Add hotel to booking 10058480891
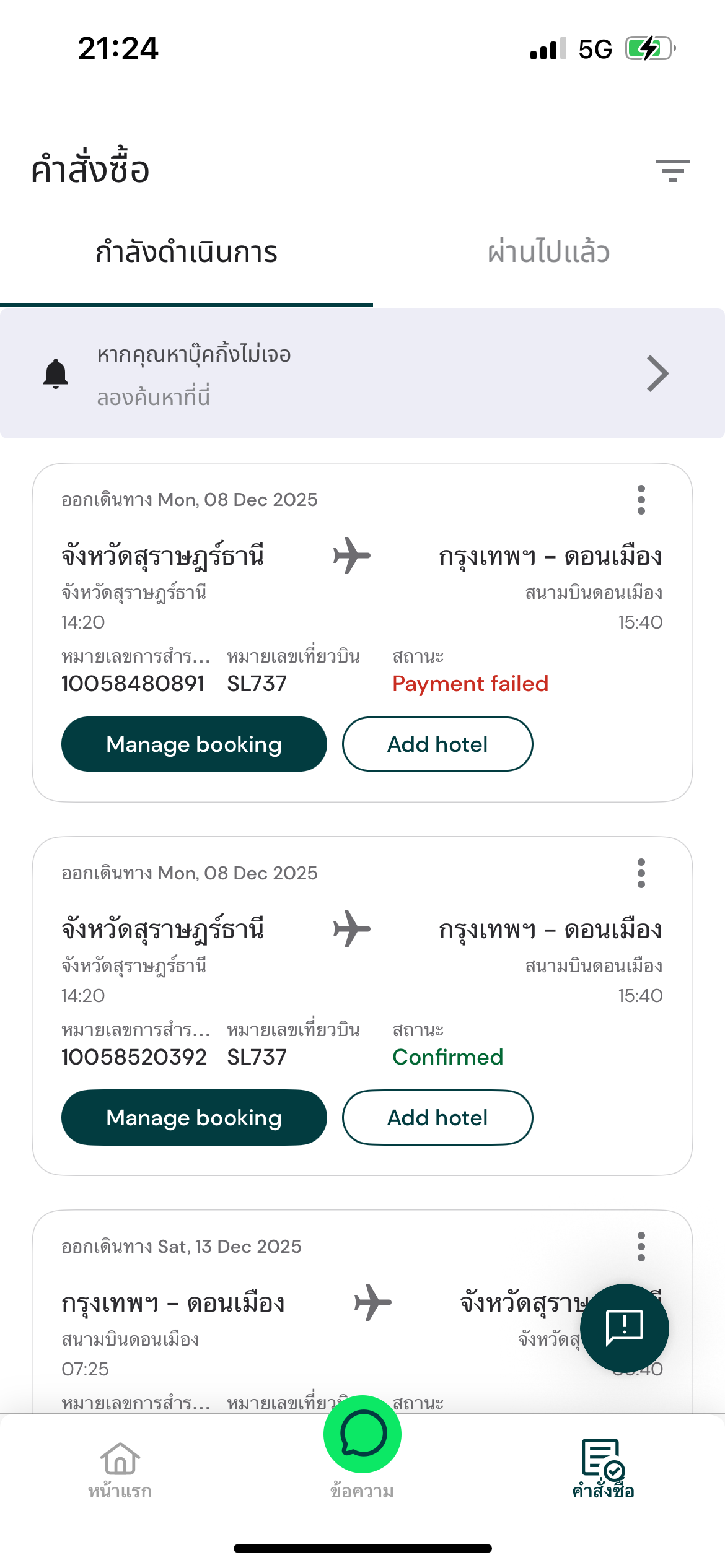The width and height of the screenshot is (725, 1568). (x=437, y=744)
